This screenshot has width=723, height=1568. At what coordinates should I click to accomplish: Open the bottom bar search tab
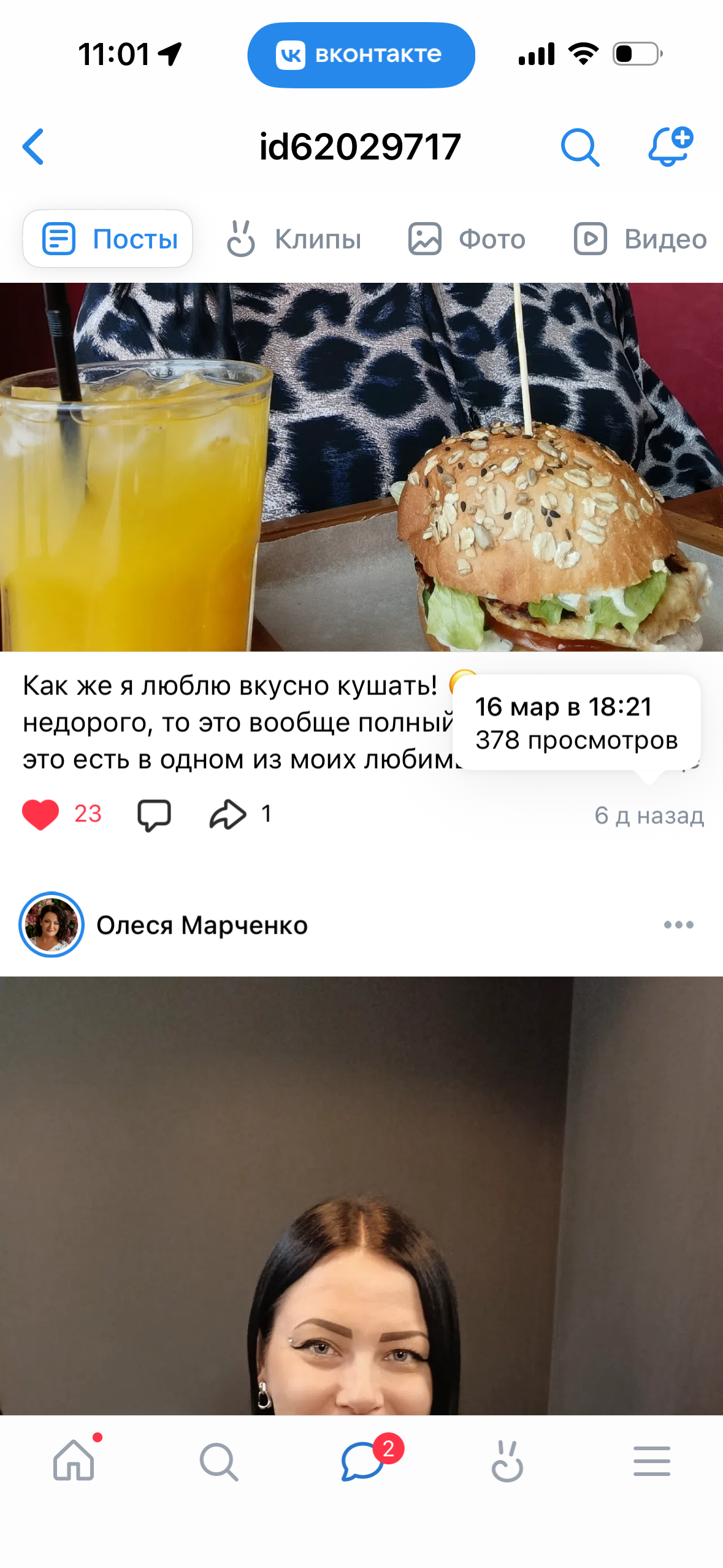(218, 1461)
